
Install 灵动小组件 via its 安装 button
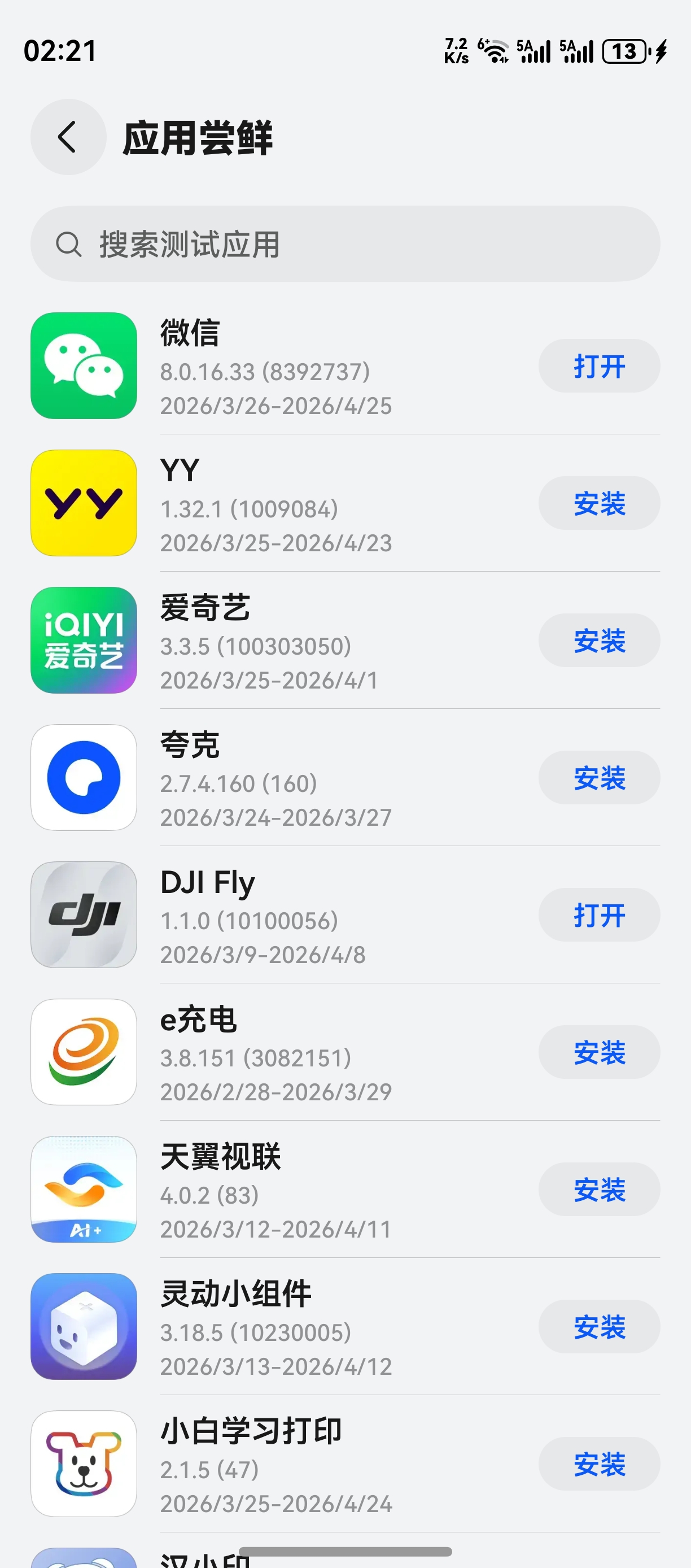[599, 1327]
